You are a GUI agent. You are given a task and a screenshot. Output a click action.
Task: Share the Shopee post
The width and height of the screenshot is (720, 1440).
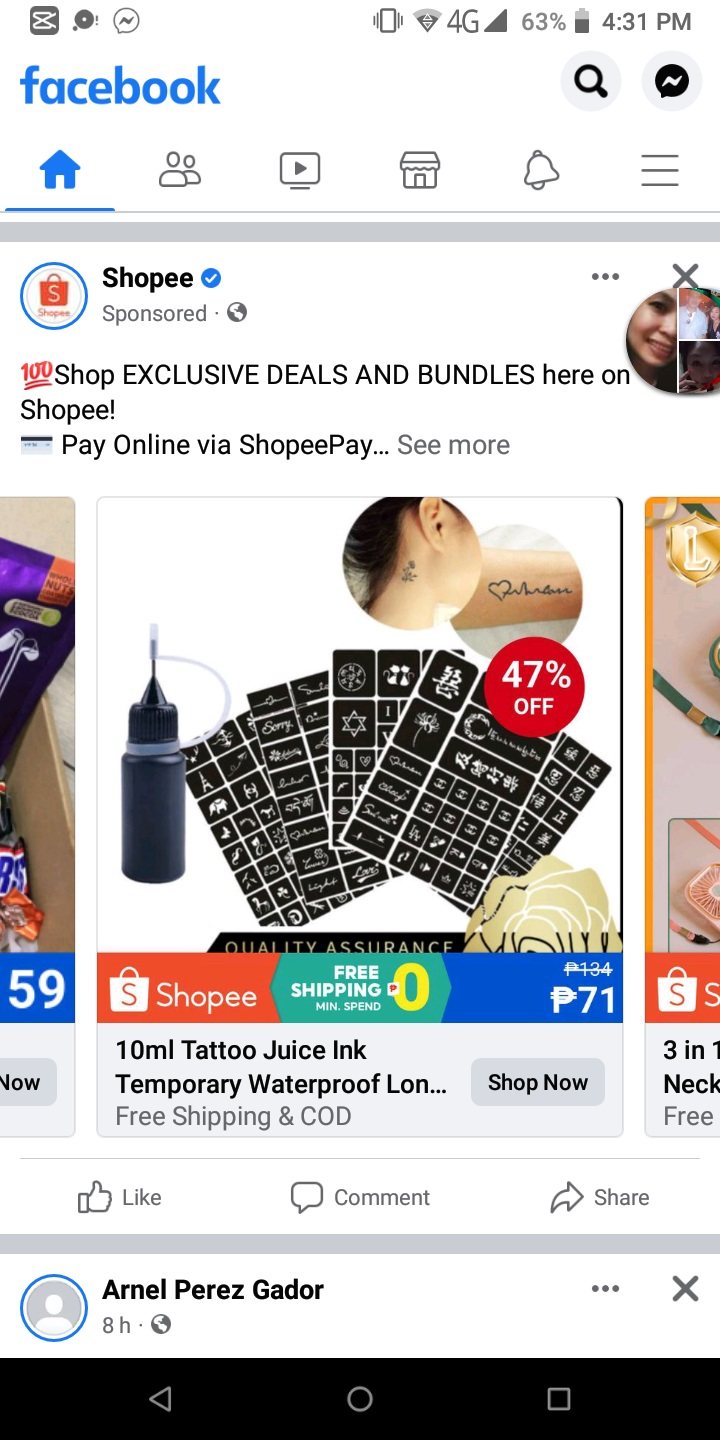tap(600, 1197)
